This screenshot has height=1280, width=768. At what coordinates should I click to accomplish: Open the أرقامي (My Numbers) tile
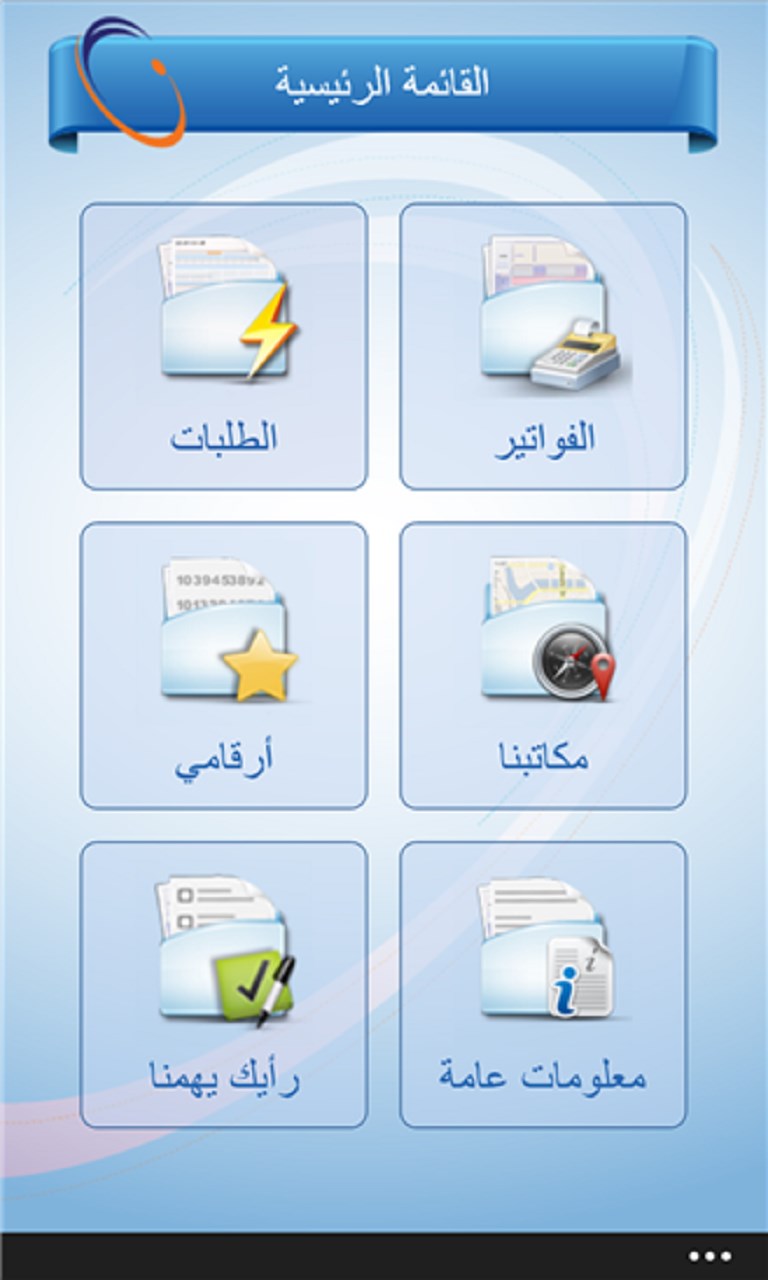click(224, 665)
